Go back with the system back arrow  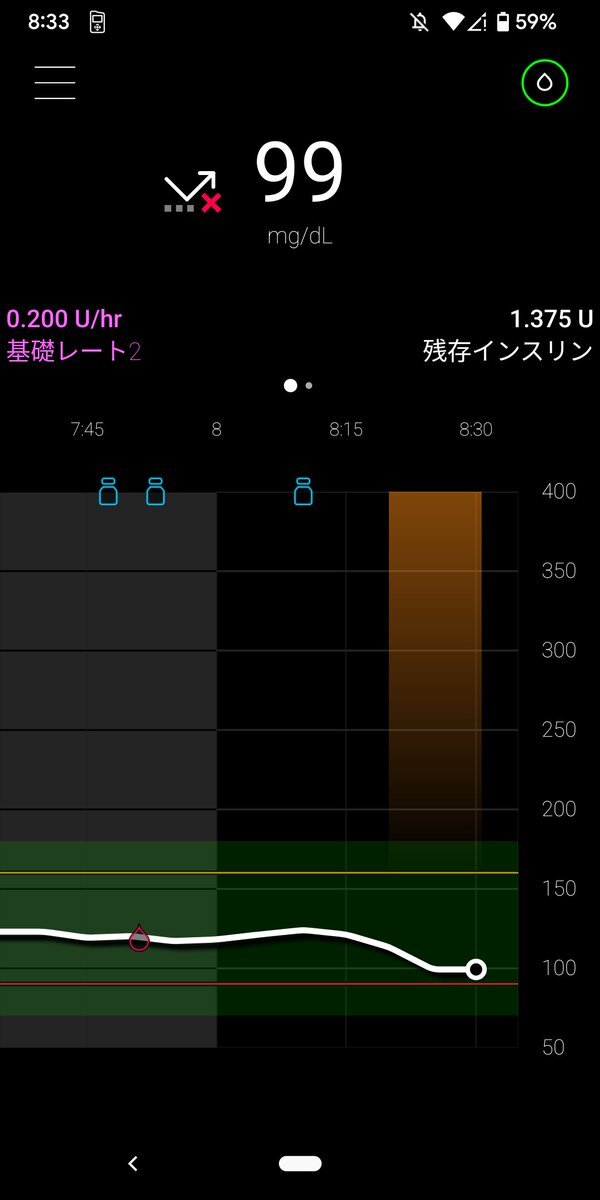pyautogui.click(x=133, y=1163)
